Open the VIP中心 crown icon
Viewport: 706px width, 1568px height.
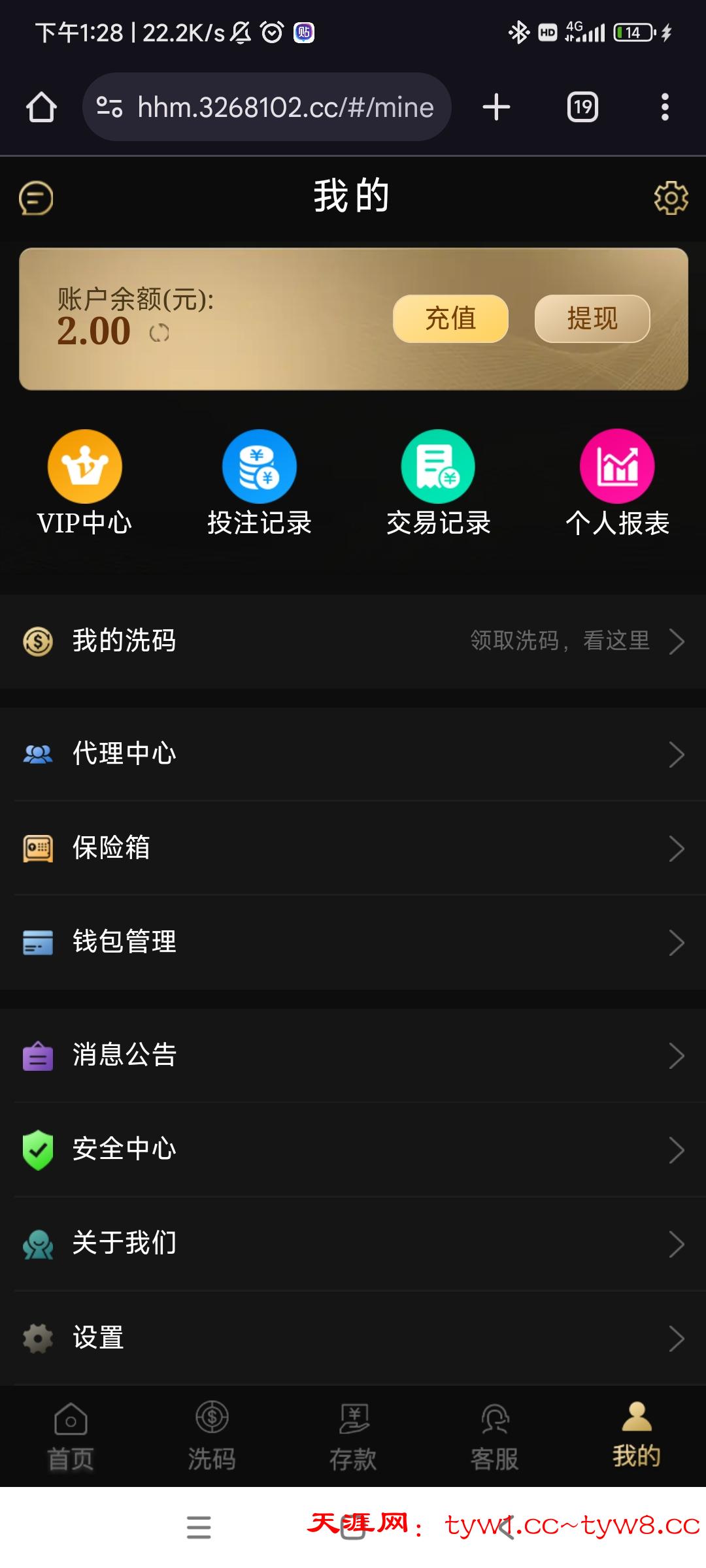pyautogui.click(x=84, y=466)
